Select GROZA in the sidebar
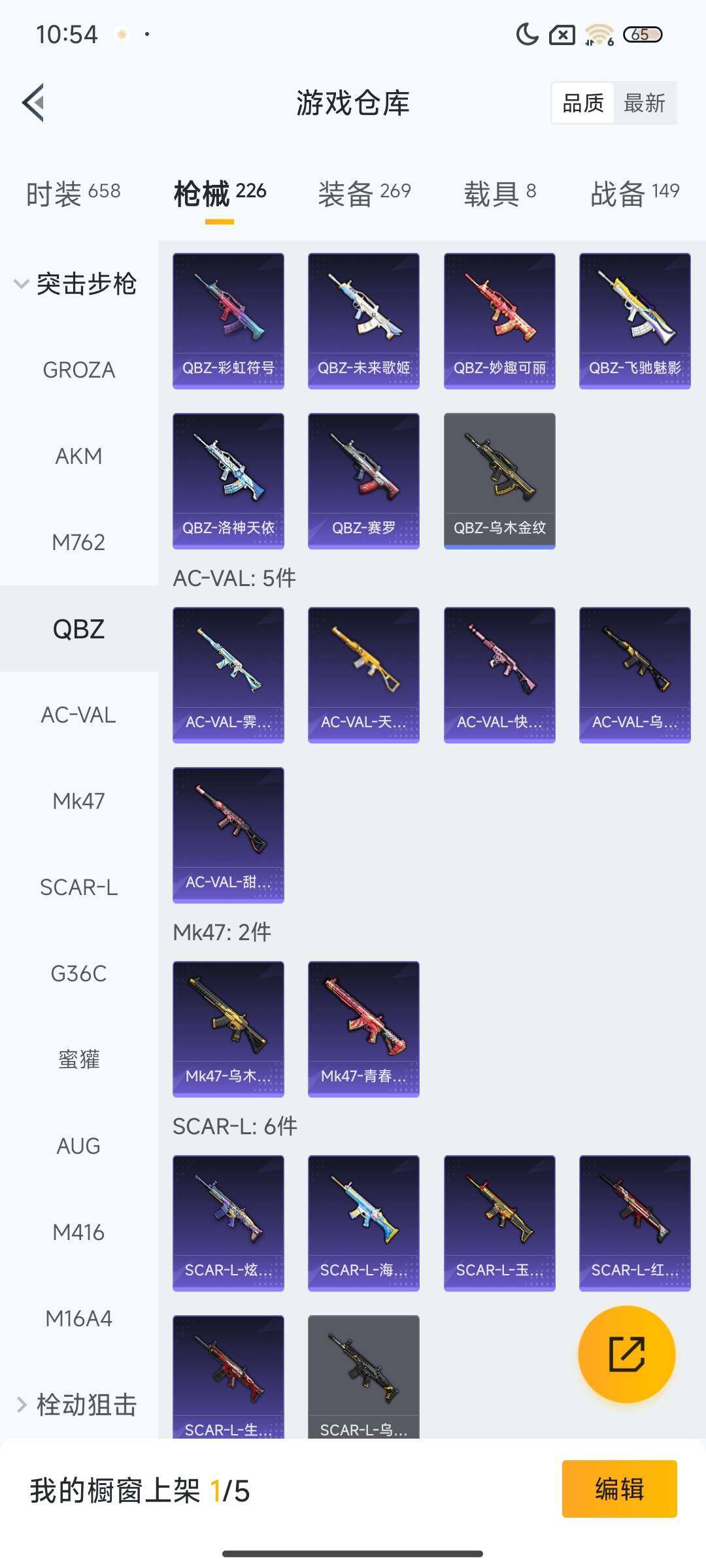Image resolution: width=706 pixels, height=1568 pixels. [78, 370]
